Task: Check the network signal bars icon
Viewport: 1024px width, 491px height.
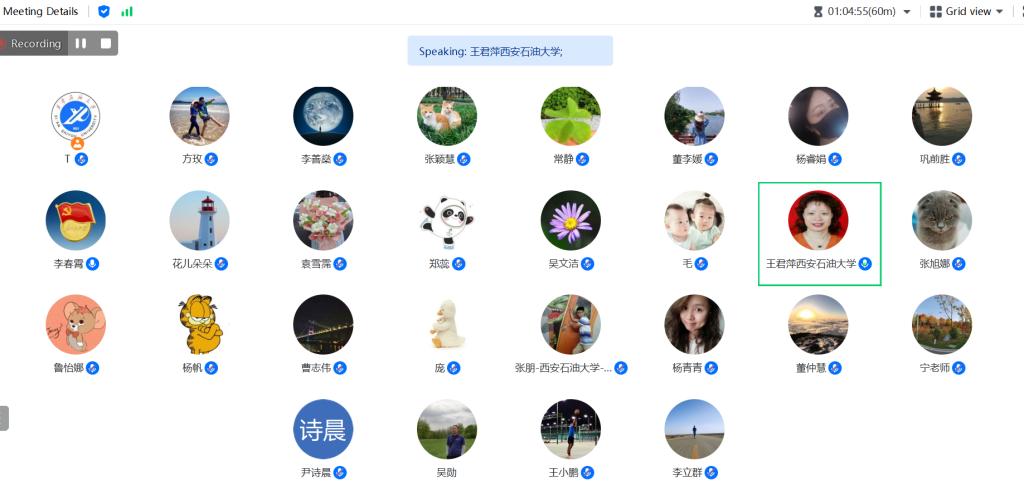Action: [127, 11]
